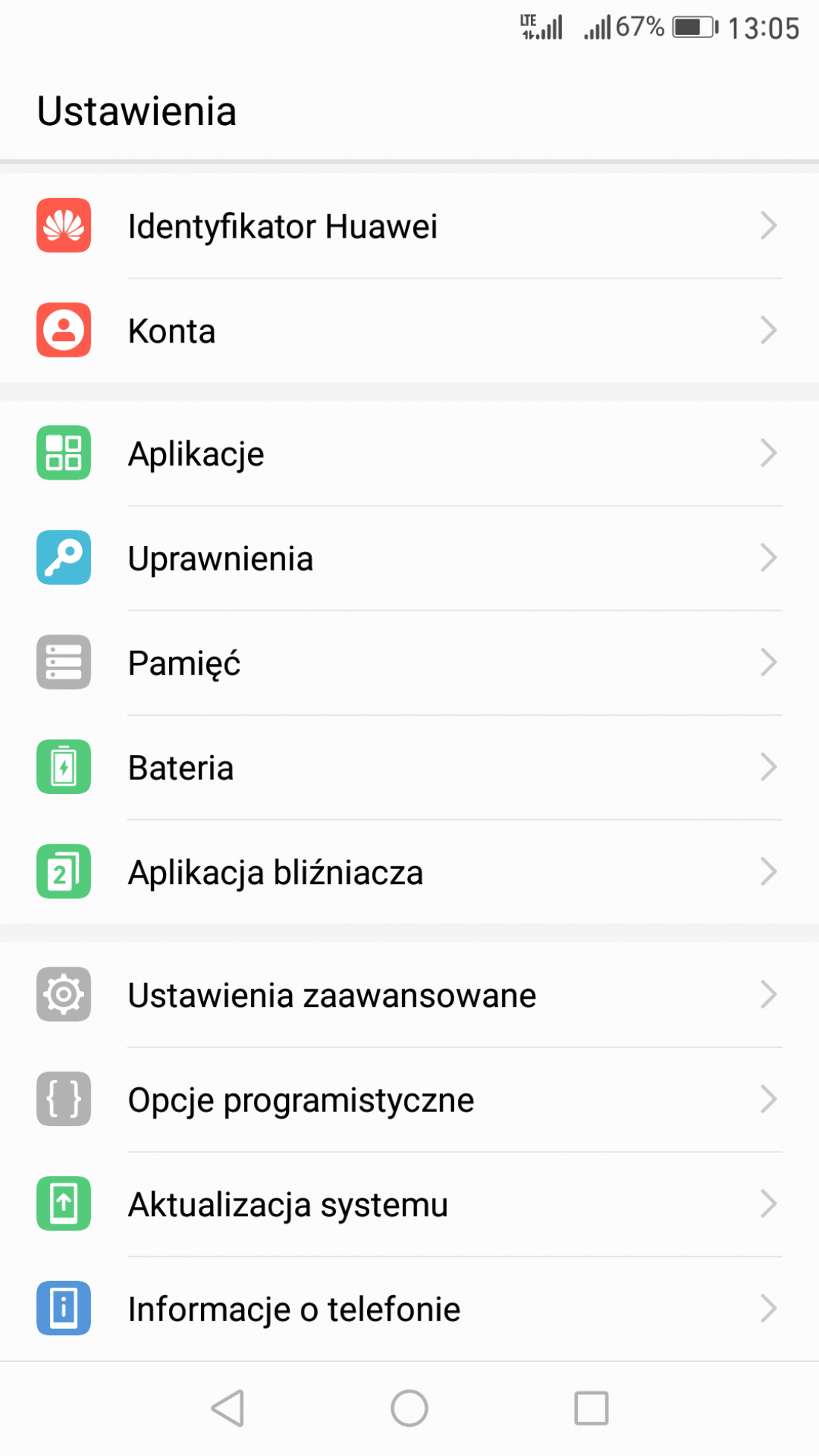Viewport: 819px width, 1456px height.
Task: Select the Pamięć storage row
Action: click(409, 662)
